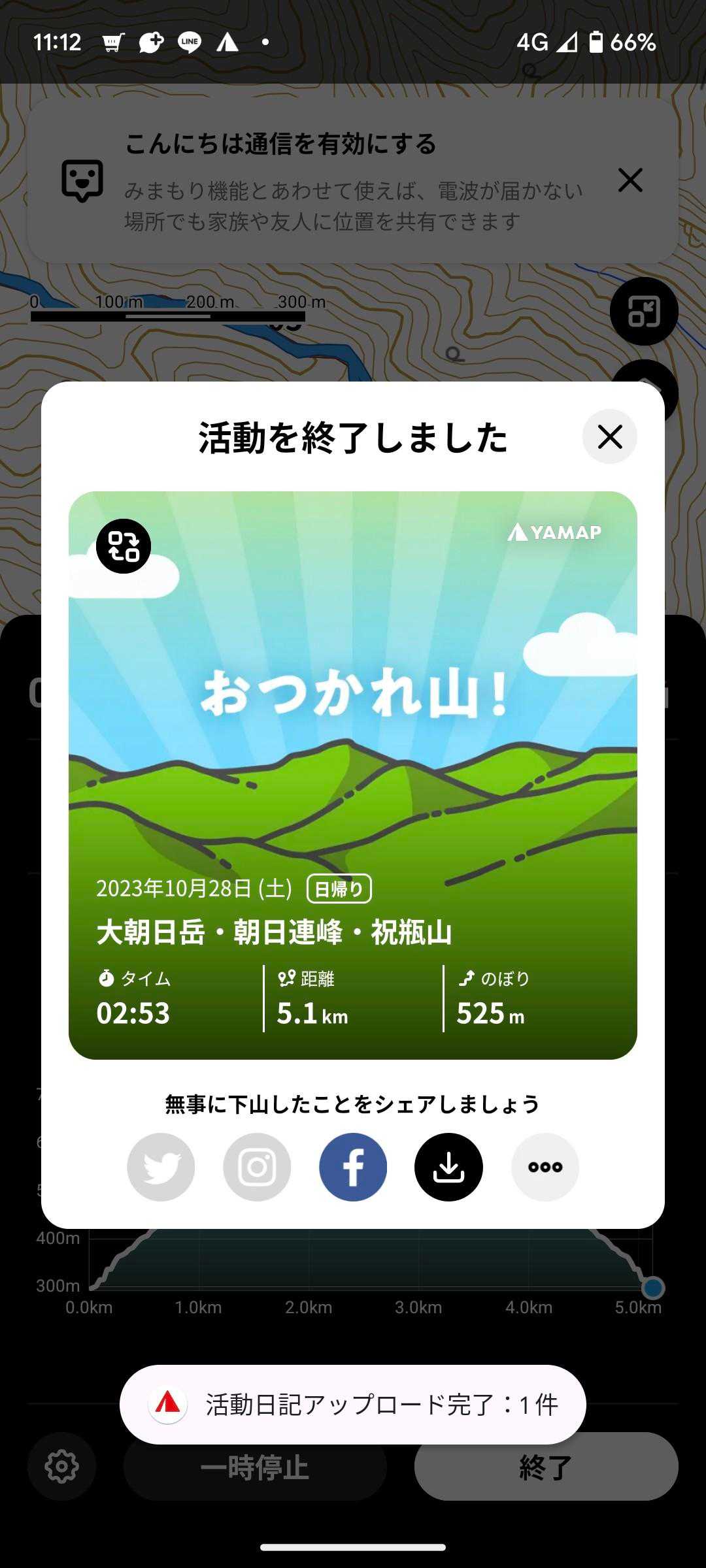Open more sharing options
Image resolution: width=706 pixels, height=1568 pixels.
pyautogui.click(x=545, y=1167)
